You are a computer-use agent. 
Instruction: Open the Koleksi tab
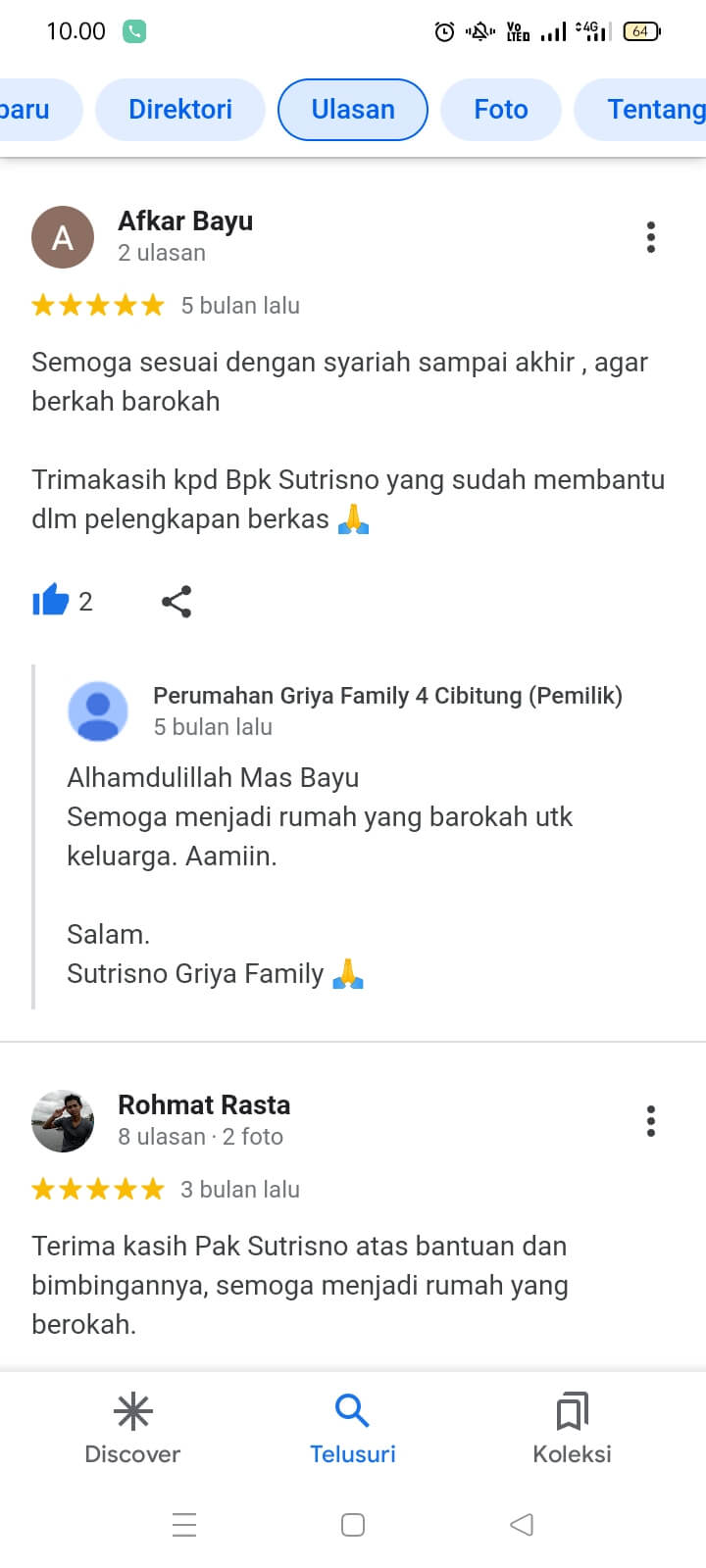click(x=572, y=1429)
